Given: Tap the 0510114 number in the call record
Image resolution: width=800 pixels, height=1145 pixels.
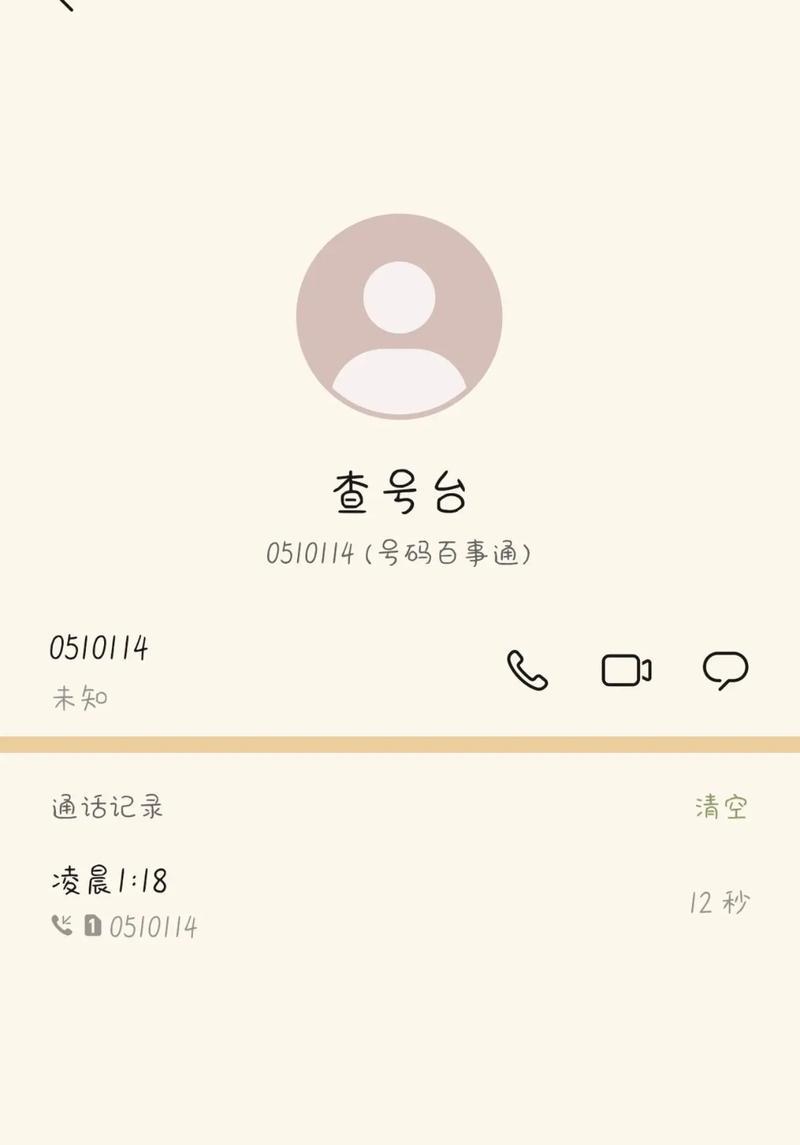Looking at the screenshot, I should click(153, 927).
